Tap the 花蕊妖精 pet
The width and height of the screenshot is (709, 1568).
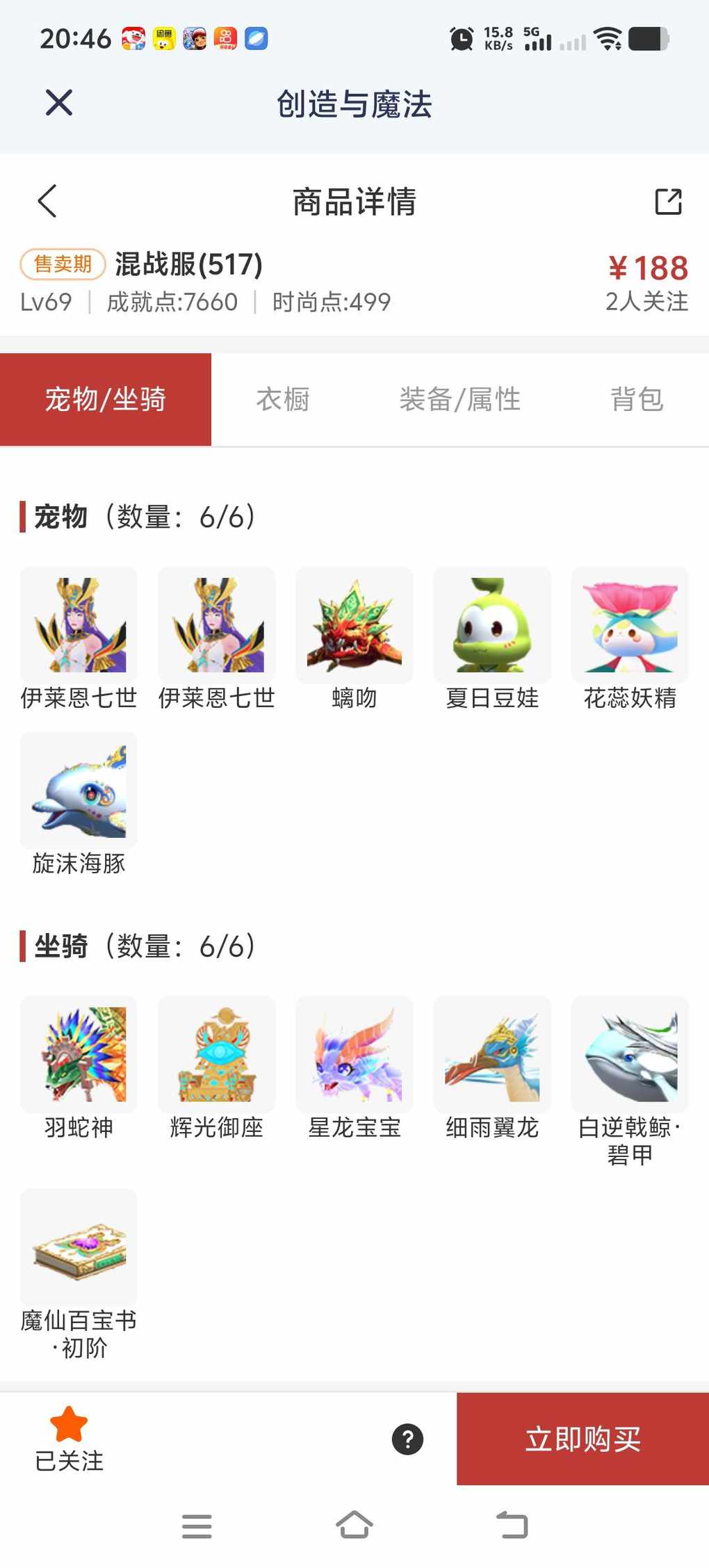[x=630, y=625]
